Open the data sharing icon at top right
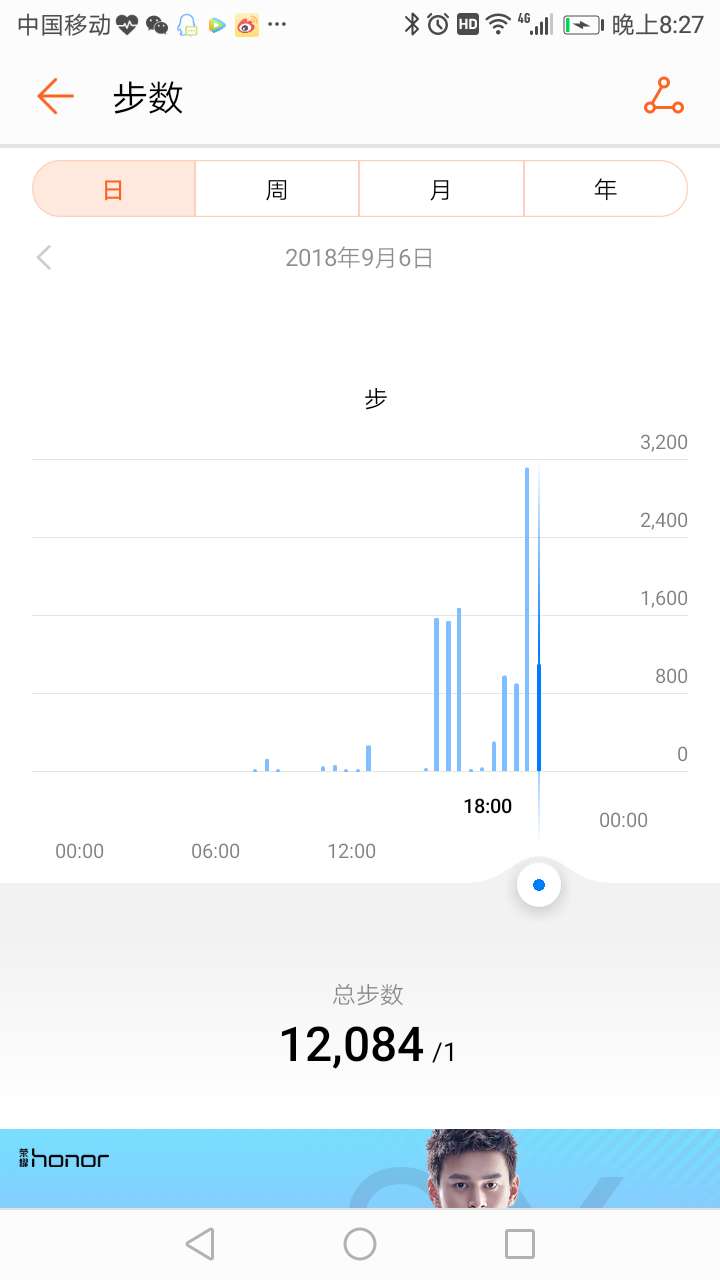The width and height of the screenshot is (720, 1280). 663,96
